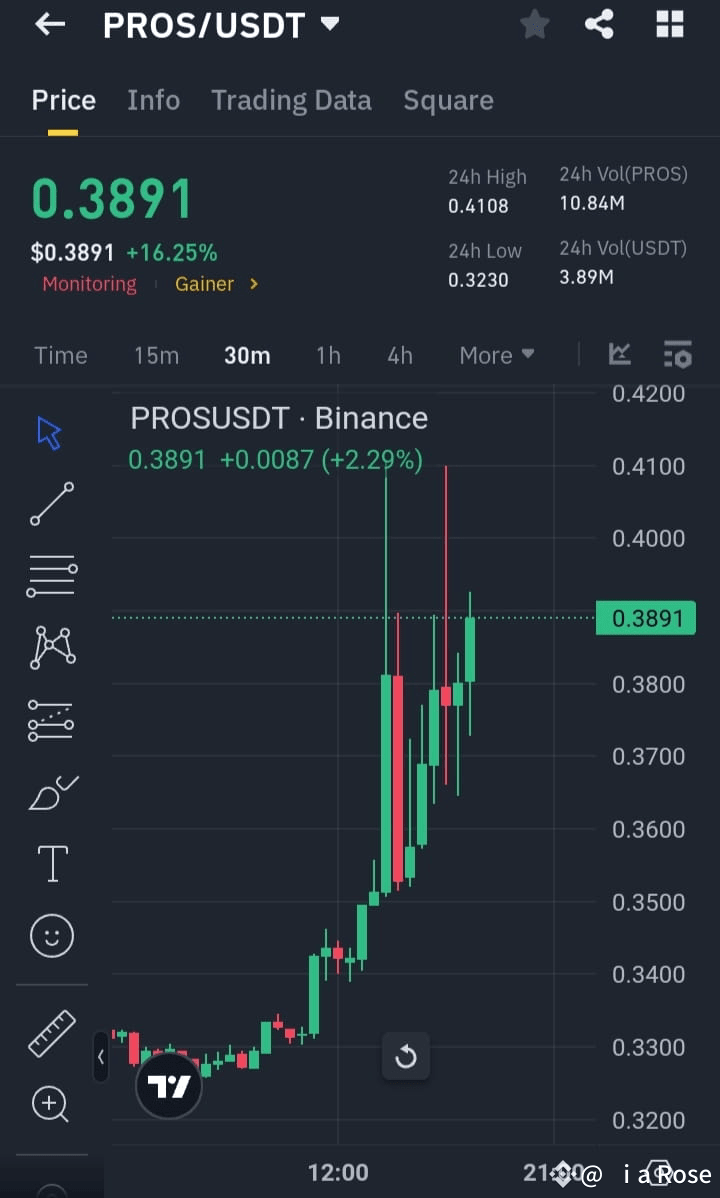This screenshot has width=720, height=1198.
Task: Reset the chart view with refresh button
Action: coord(406,1056)
